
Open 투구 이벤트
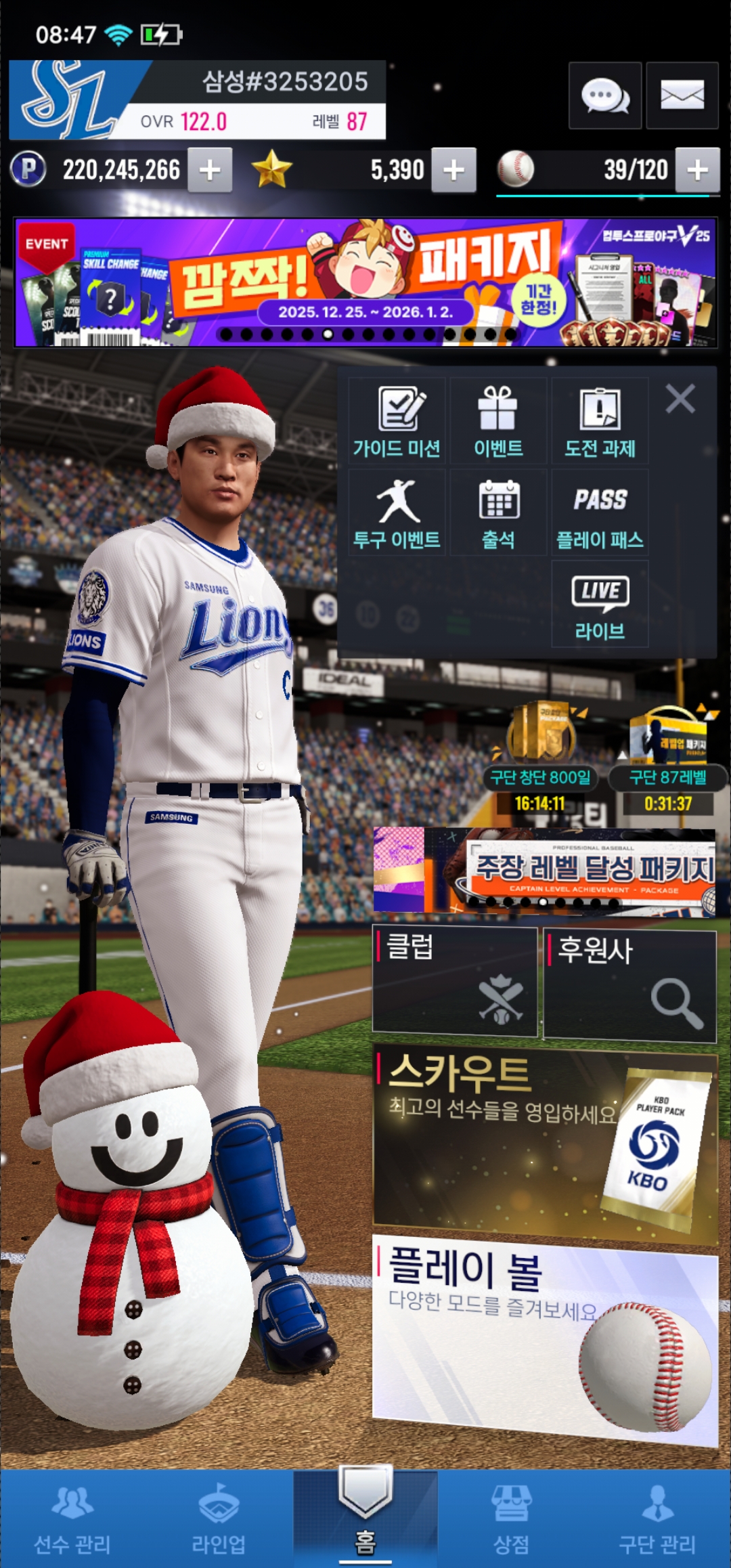tap(397, 513)
